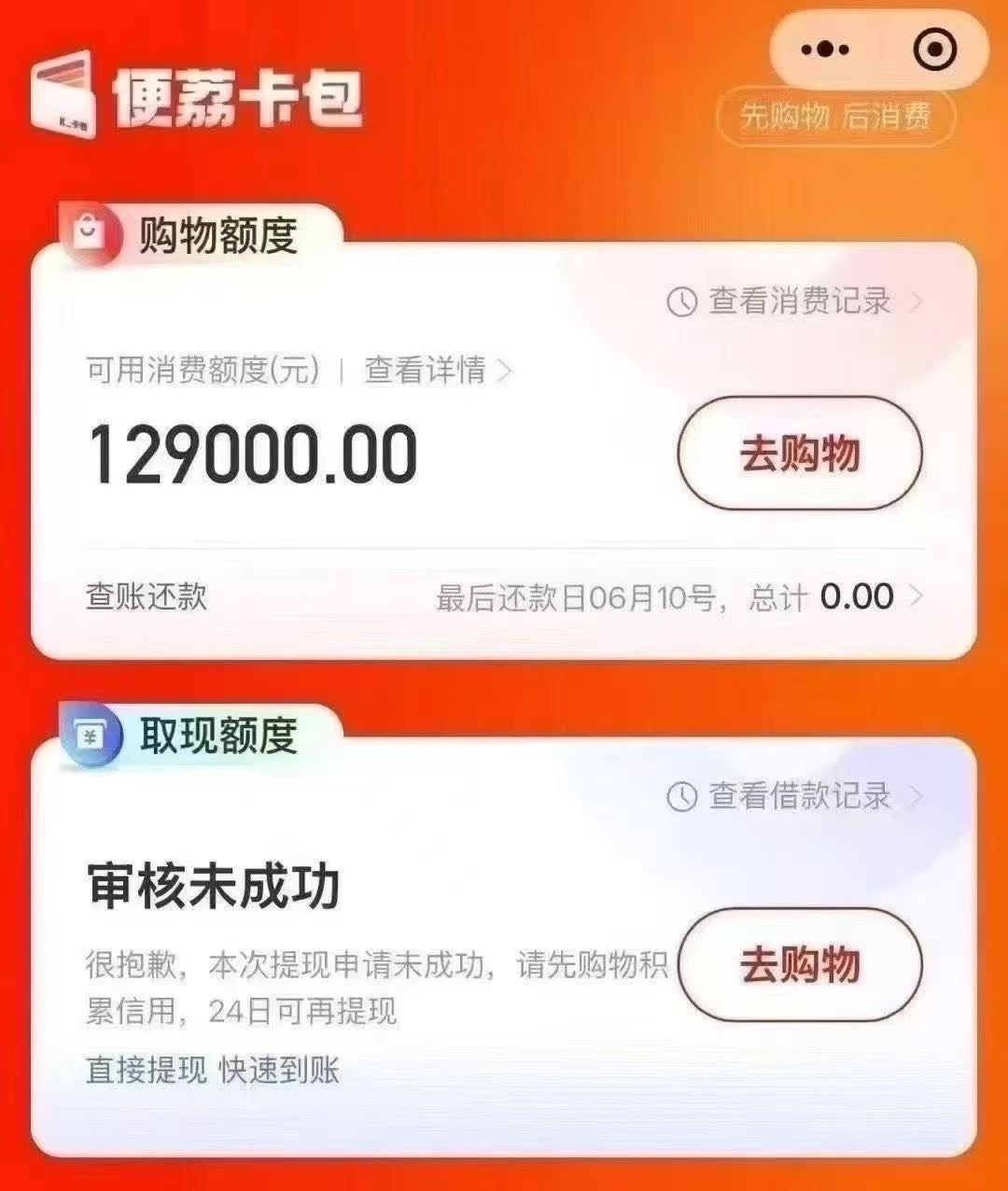Click the clock icon next to 查看消费记录
Screen dimensions: 1008x1191
(682, 300)
